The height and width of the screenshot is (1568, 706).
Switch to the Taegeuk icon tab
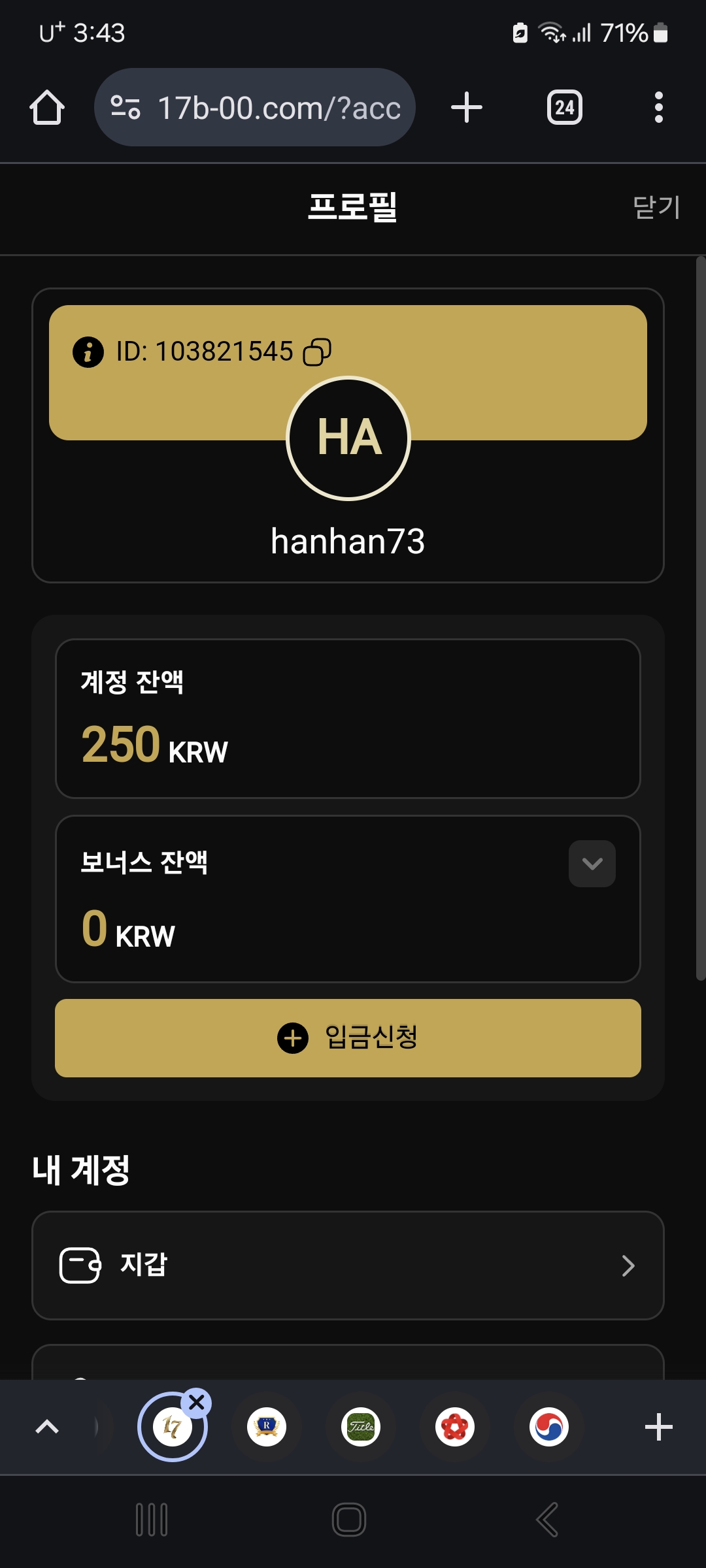pos(549,1427)
